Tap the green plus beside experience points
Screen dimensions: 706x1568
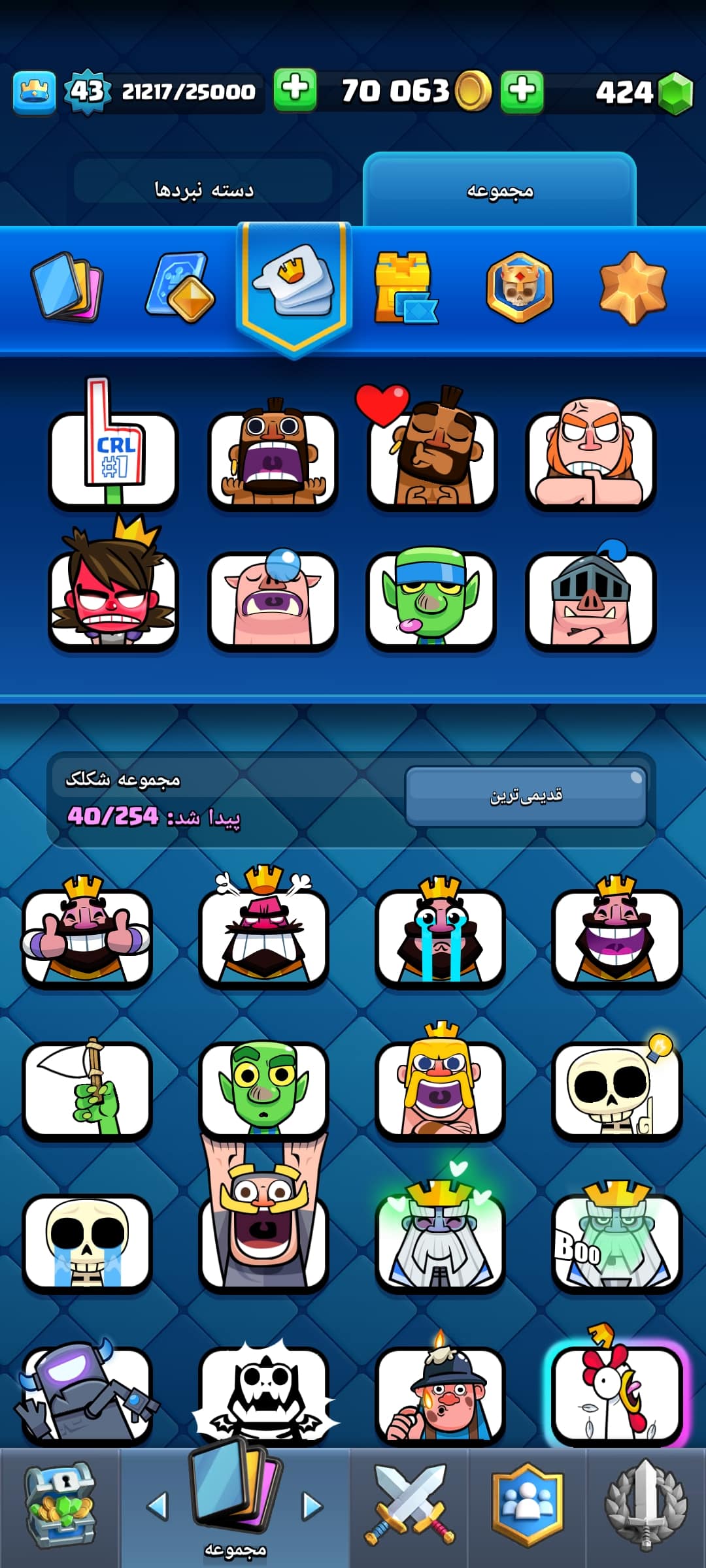pyautogui.click(x=295, y=90)
